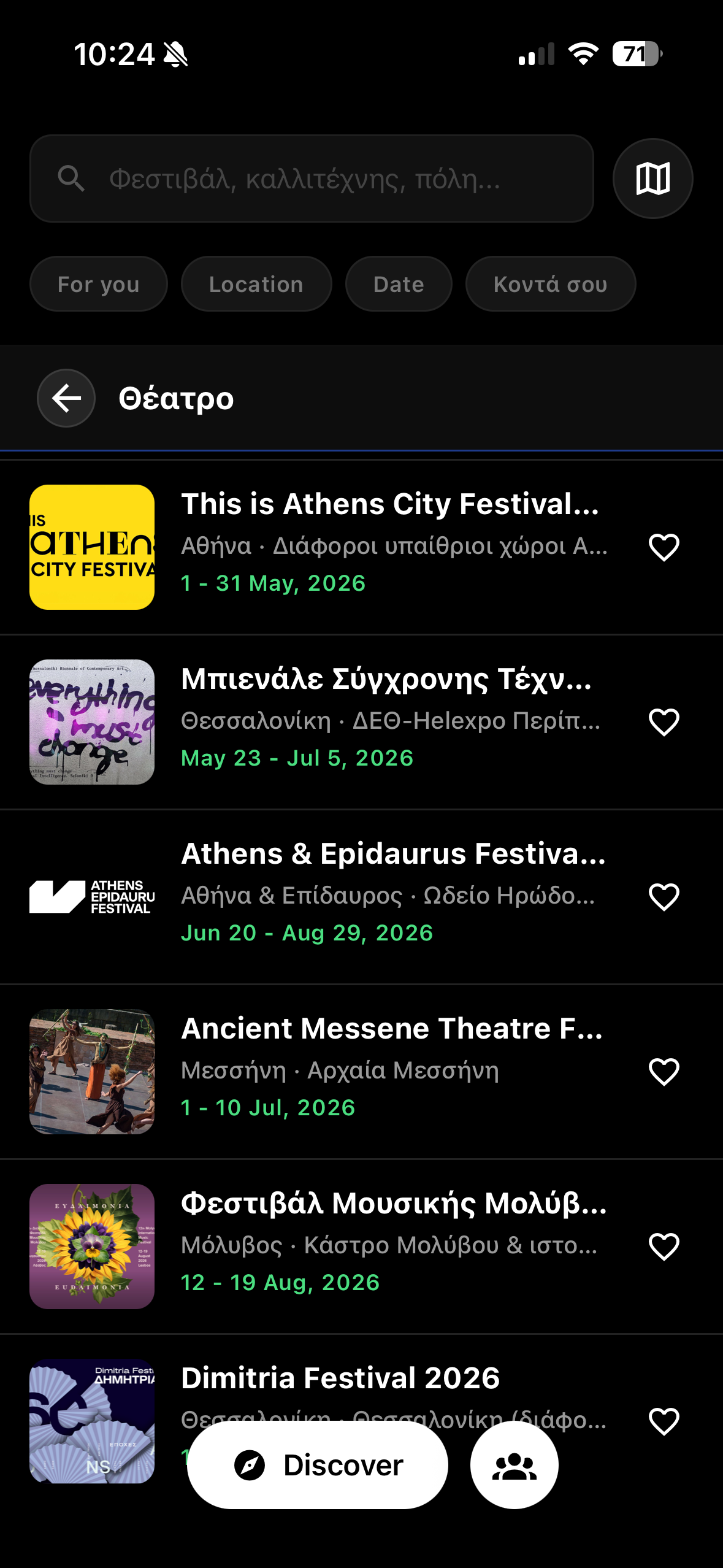723x1568 pixels.
Task: Tap the Discover button
Action: tap(318, 1465)
